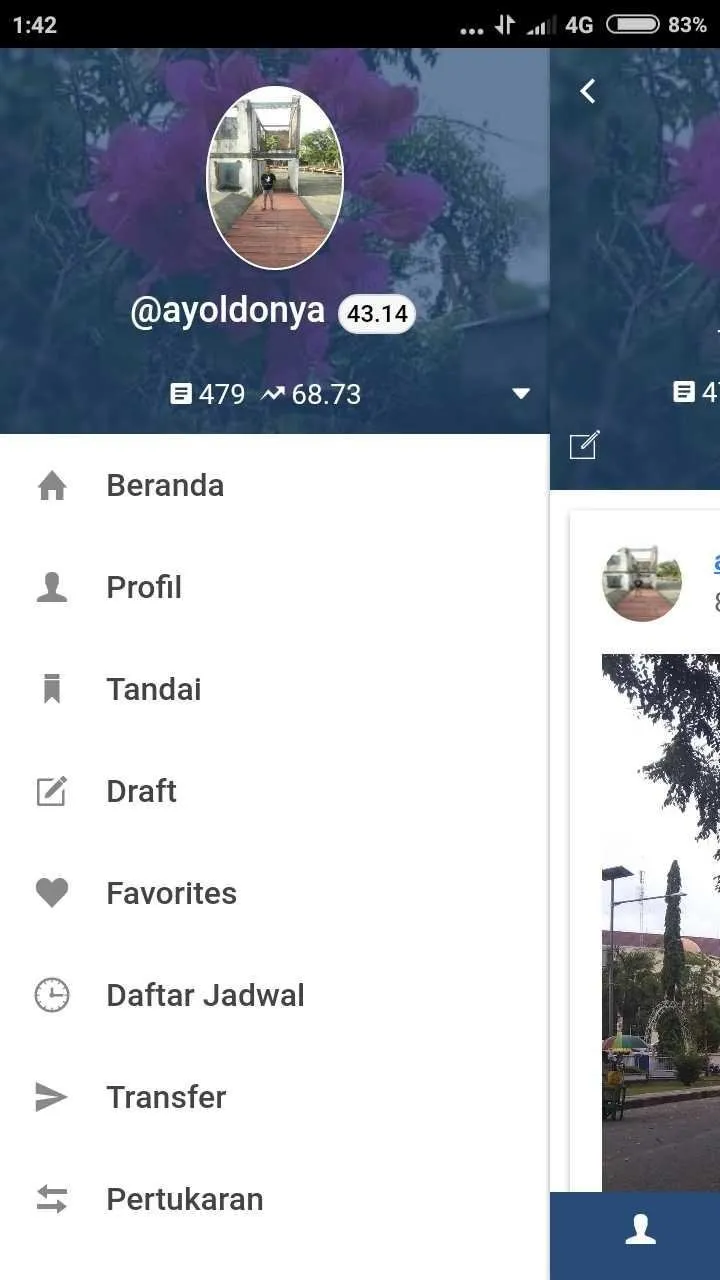
Task: Expand the account dropdown arrow
Action: pyautogui.click(x=521, y=394)
